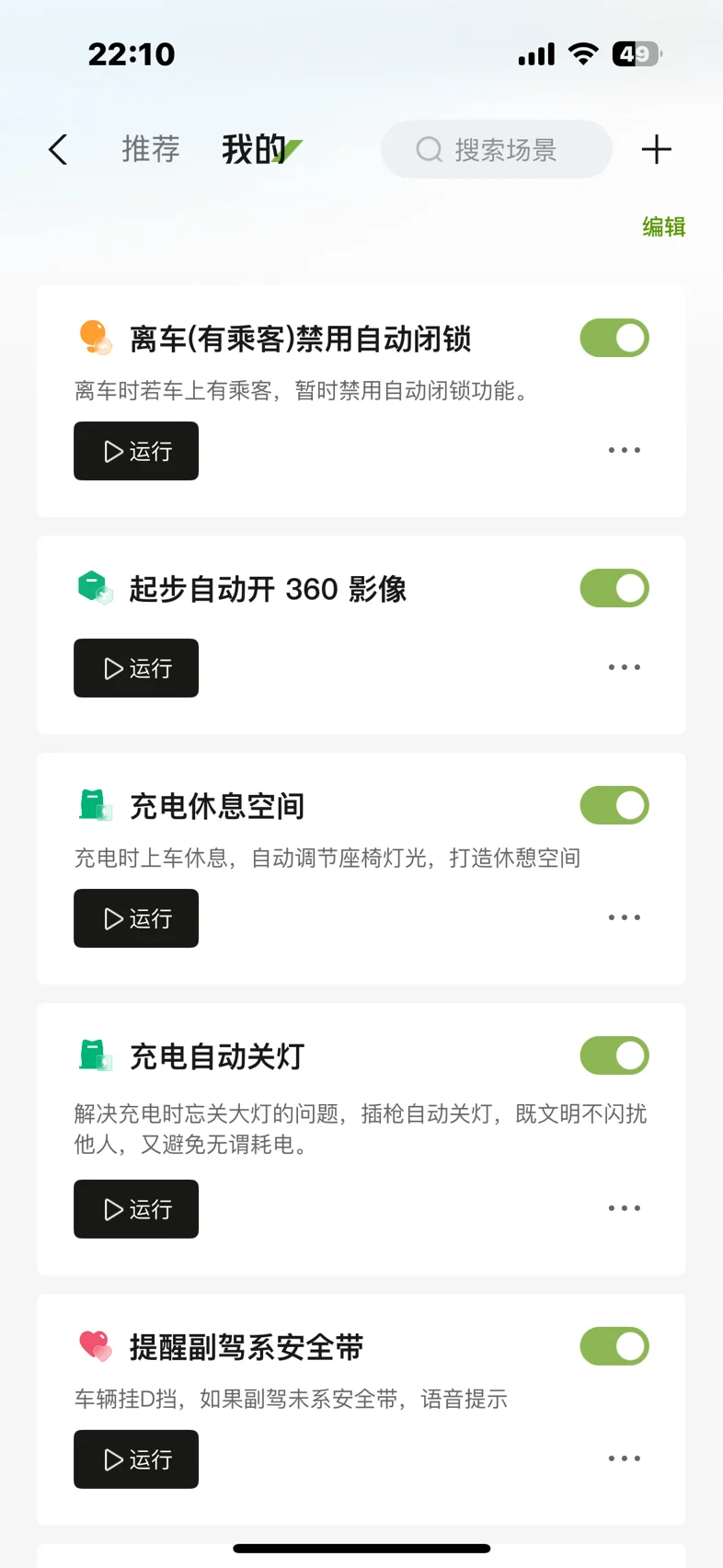Run the 充电休息空间 scene
This screenshot has height=1568, width=723.
pos(136,918)
